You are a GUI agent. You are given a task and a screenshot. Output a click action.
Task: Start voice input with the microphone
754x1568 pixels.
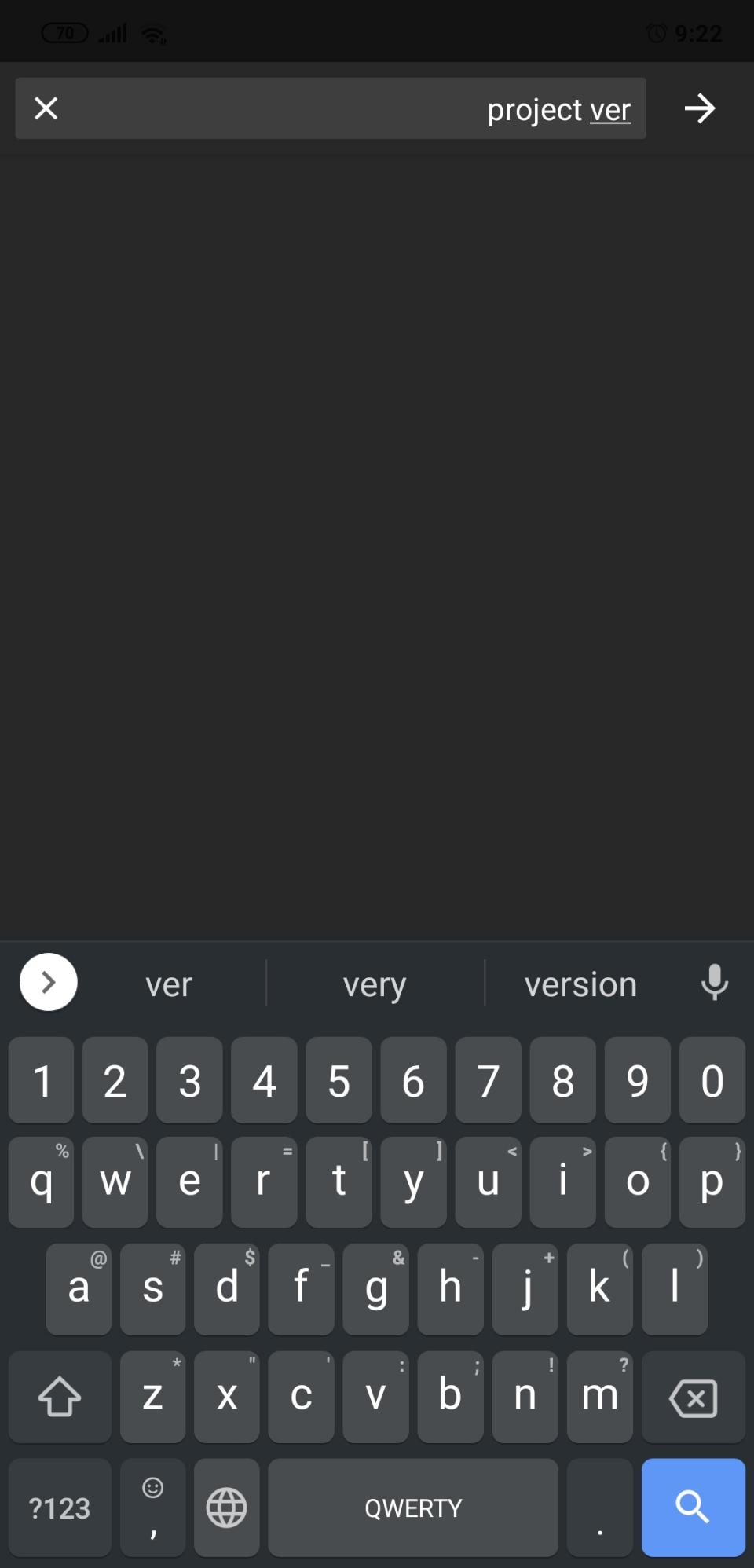tap(714, 982)
